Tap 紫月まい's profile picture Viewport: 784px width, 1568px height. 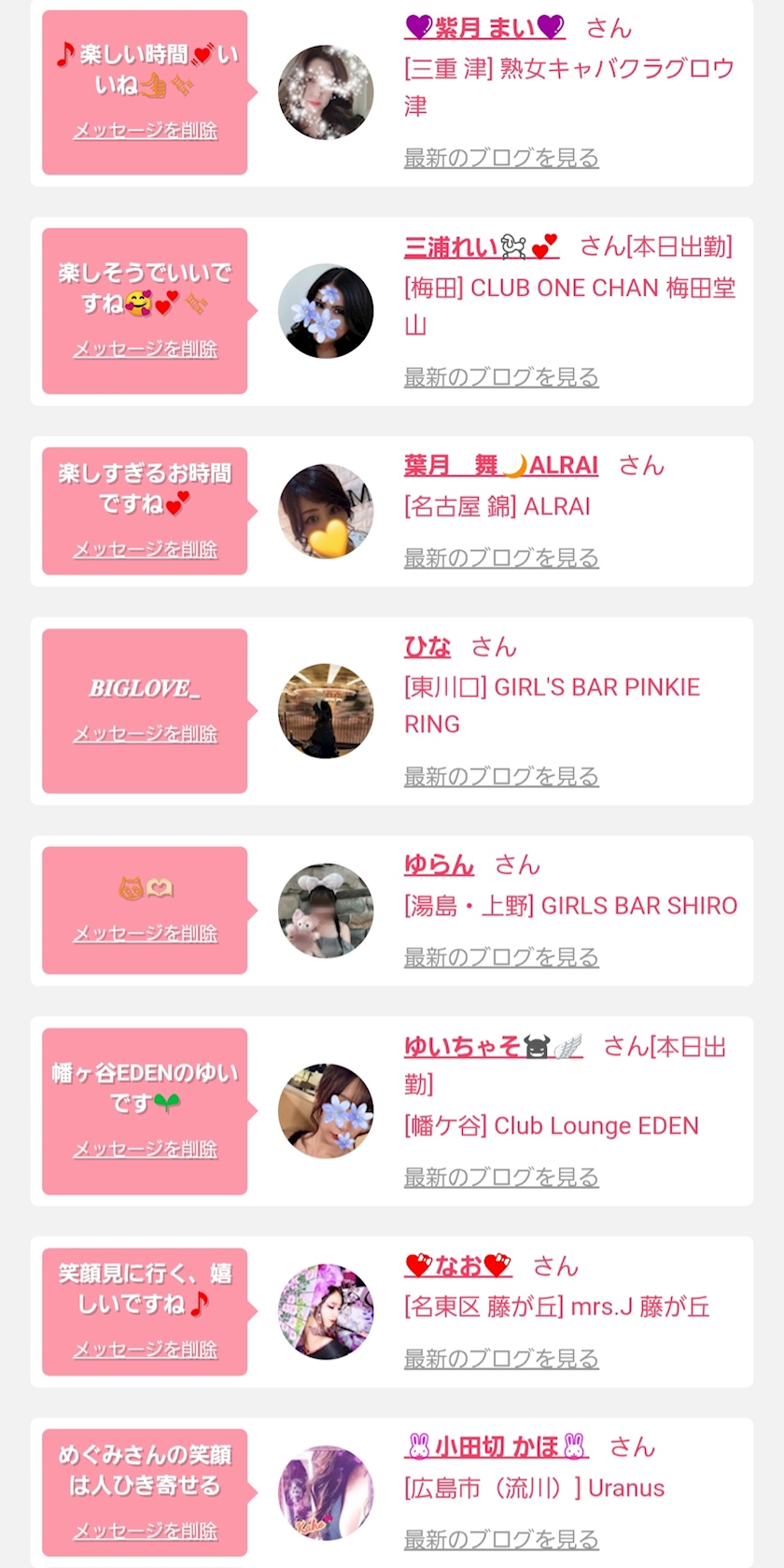(326, 92)
